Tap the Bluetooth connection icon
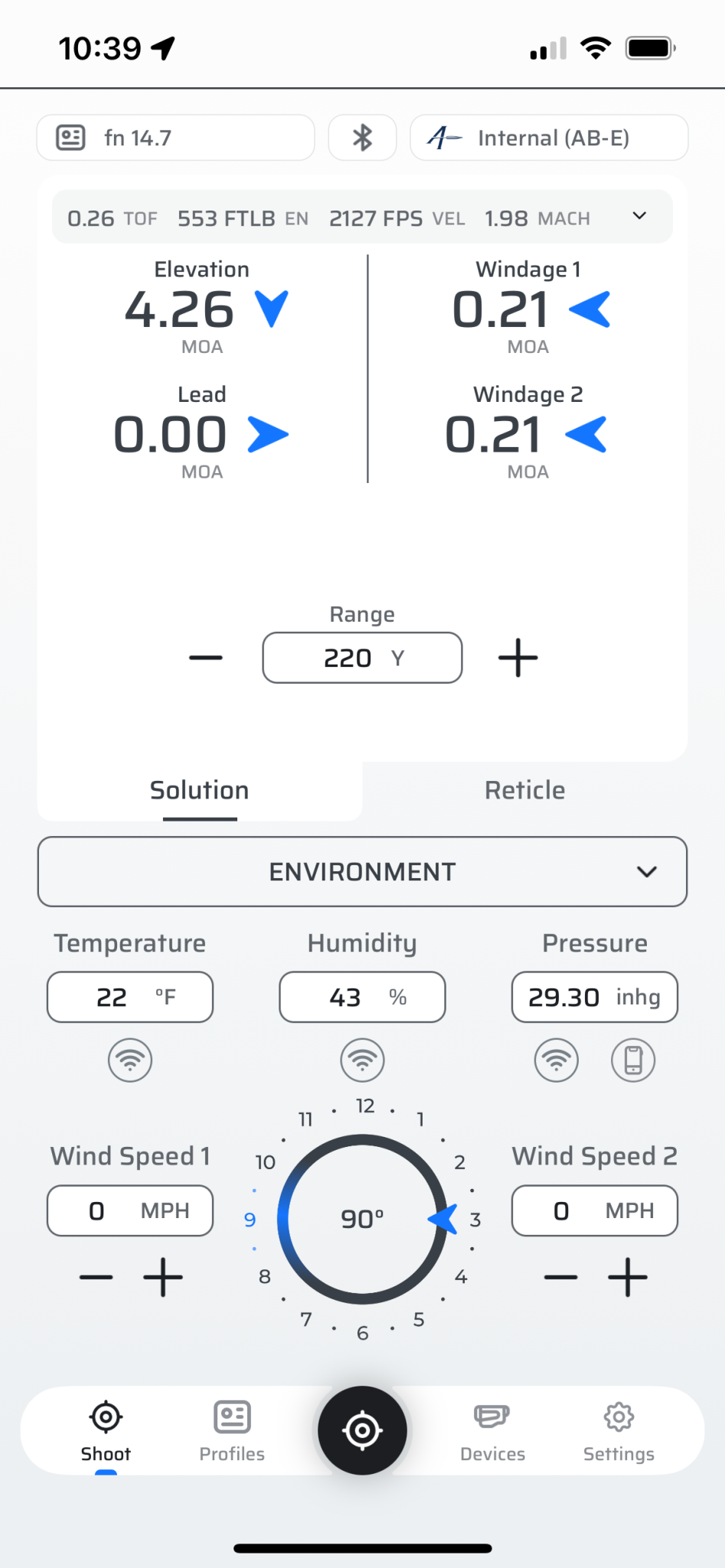Viewport: 725px width, 1568px height. pos(362,138)
